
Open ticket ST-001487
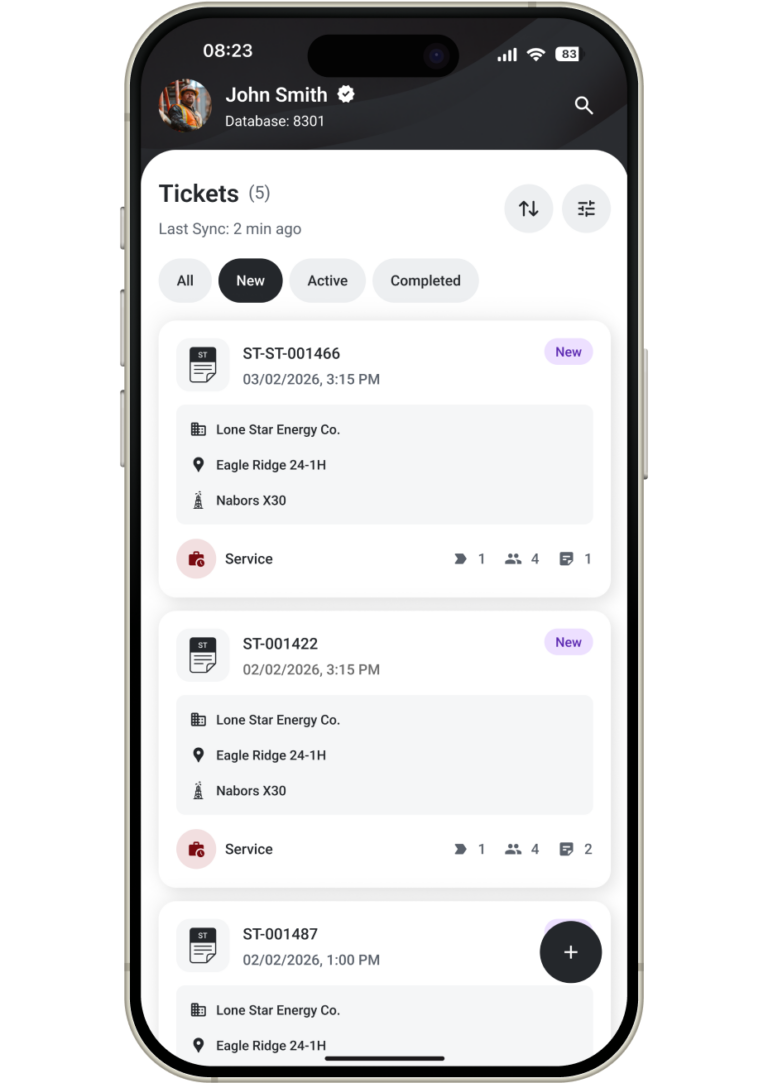(x=281, y=934)
